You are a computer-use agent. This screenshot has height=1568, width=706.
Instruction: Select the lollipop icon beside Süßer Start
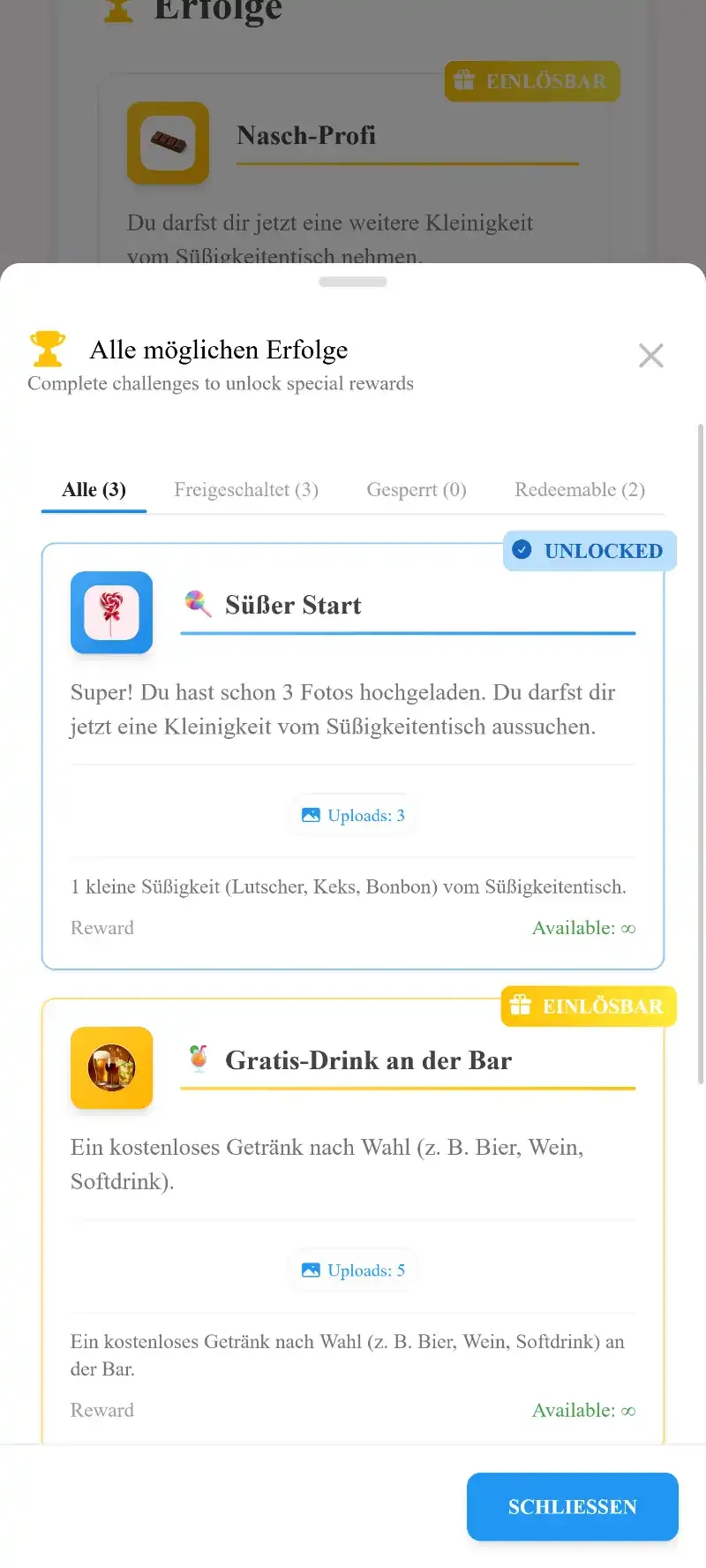[x=198, y=603]
